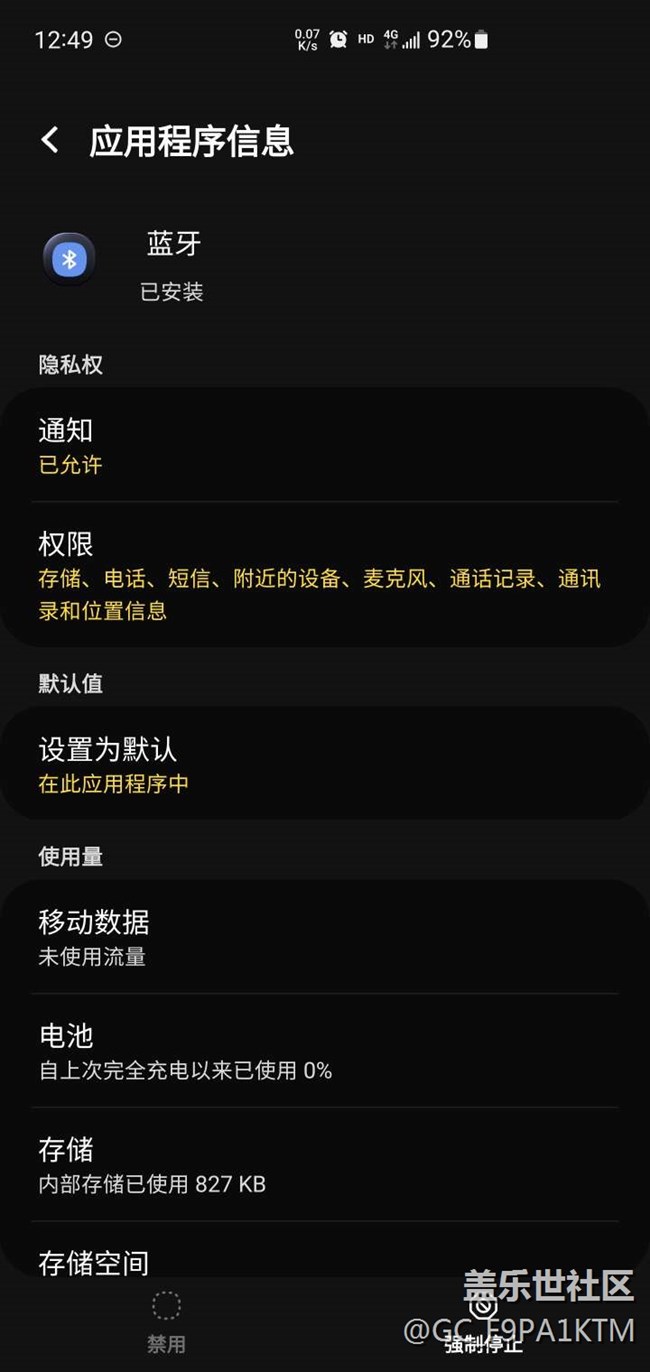Open 设置为默认 options
Screen dimensions: 650x1372
[324, 764]
